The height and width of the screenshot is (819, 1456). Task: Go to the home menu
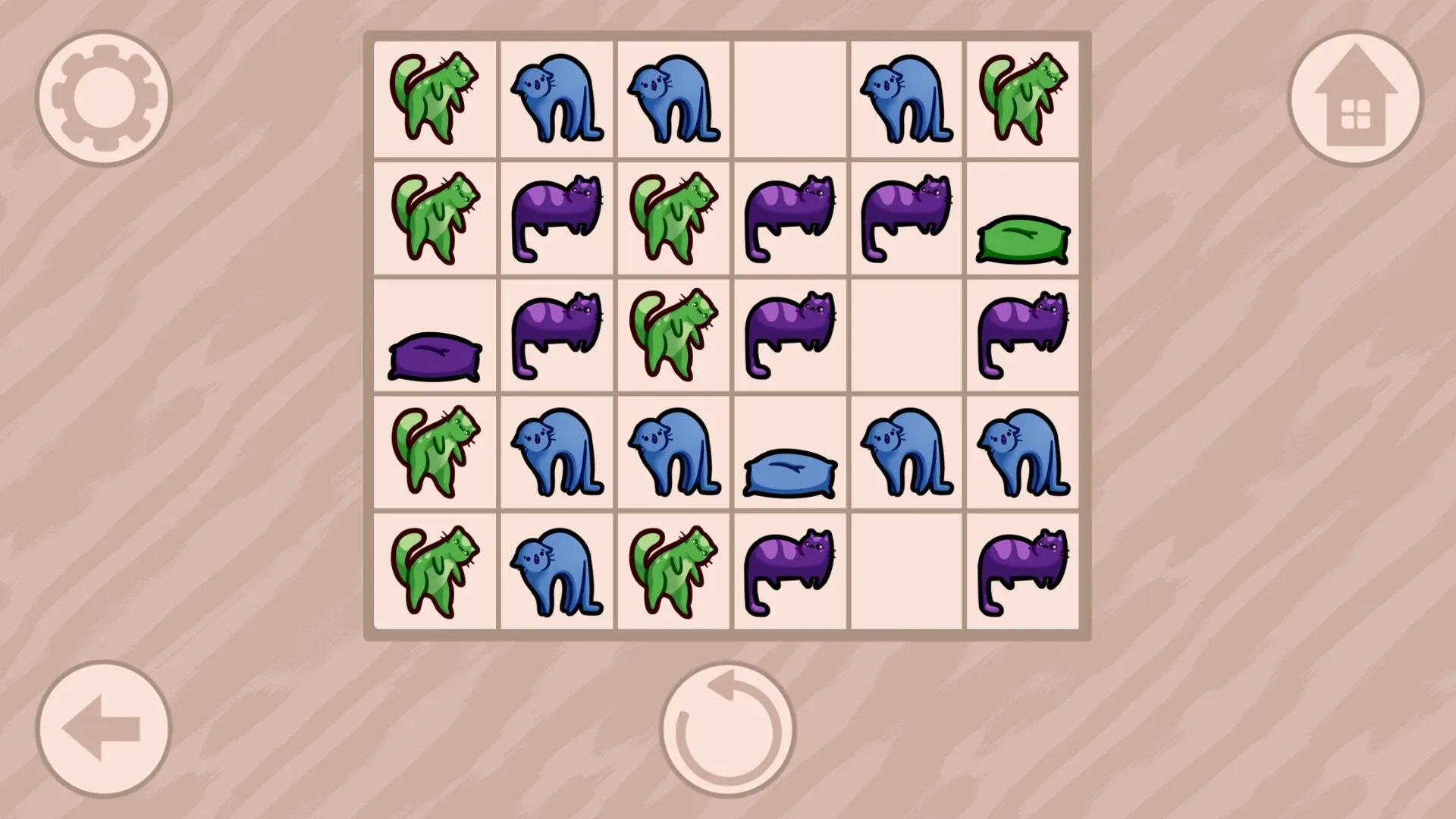tap(1355, 98)
